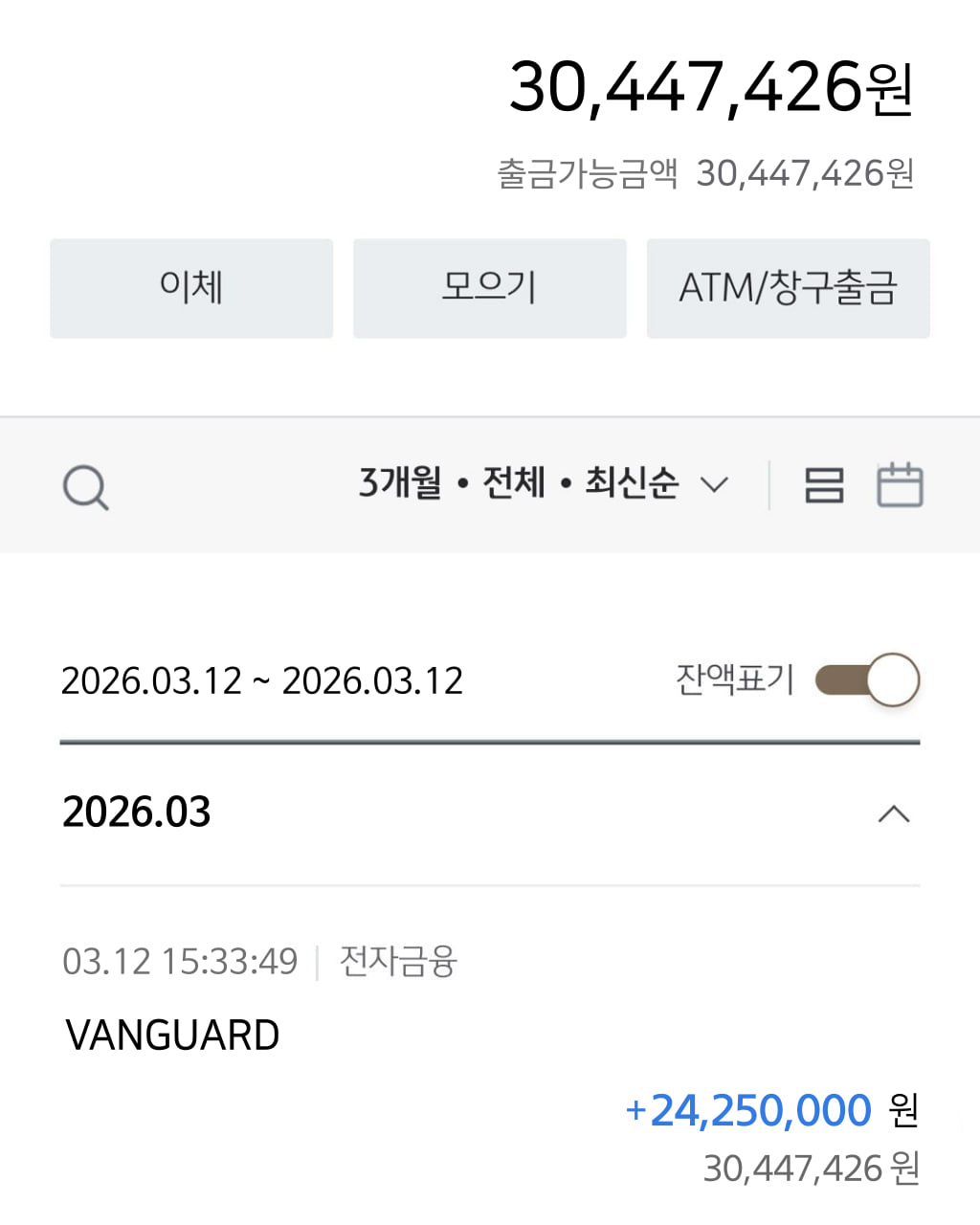Screen dimensions: 980x1225
Task: Search the transaction history
Action: pyautogui.click(x=85, y=486)
